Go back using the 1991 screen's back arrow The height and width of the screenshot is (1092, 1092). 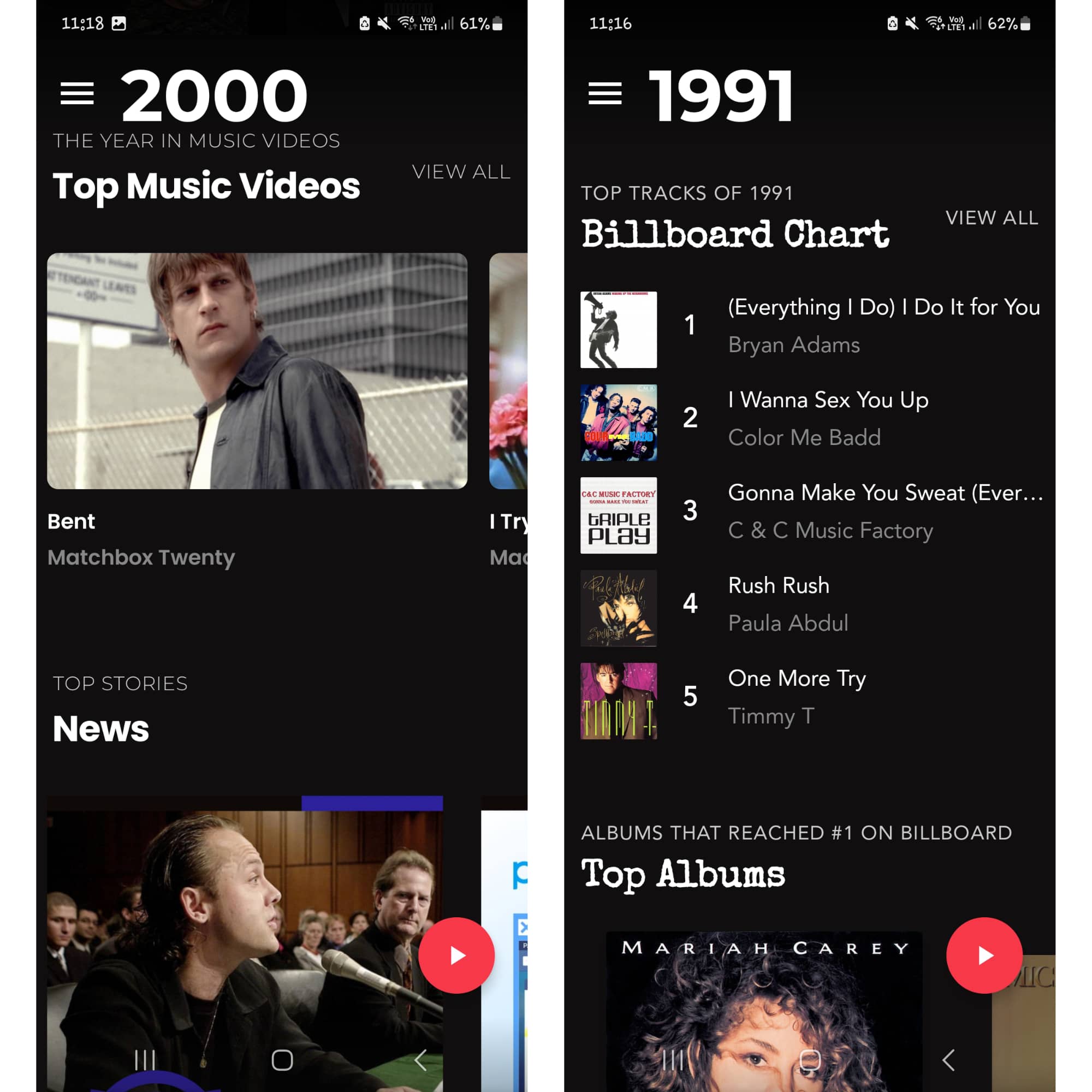tap(949, 1060)
